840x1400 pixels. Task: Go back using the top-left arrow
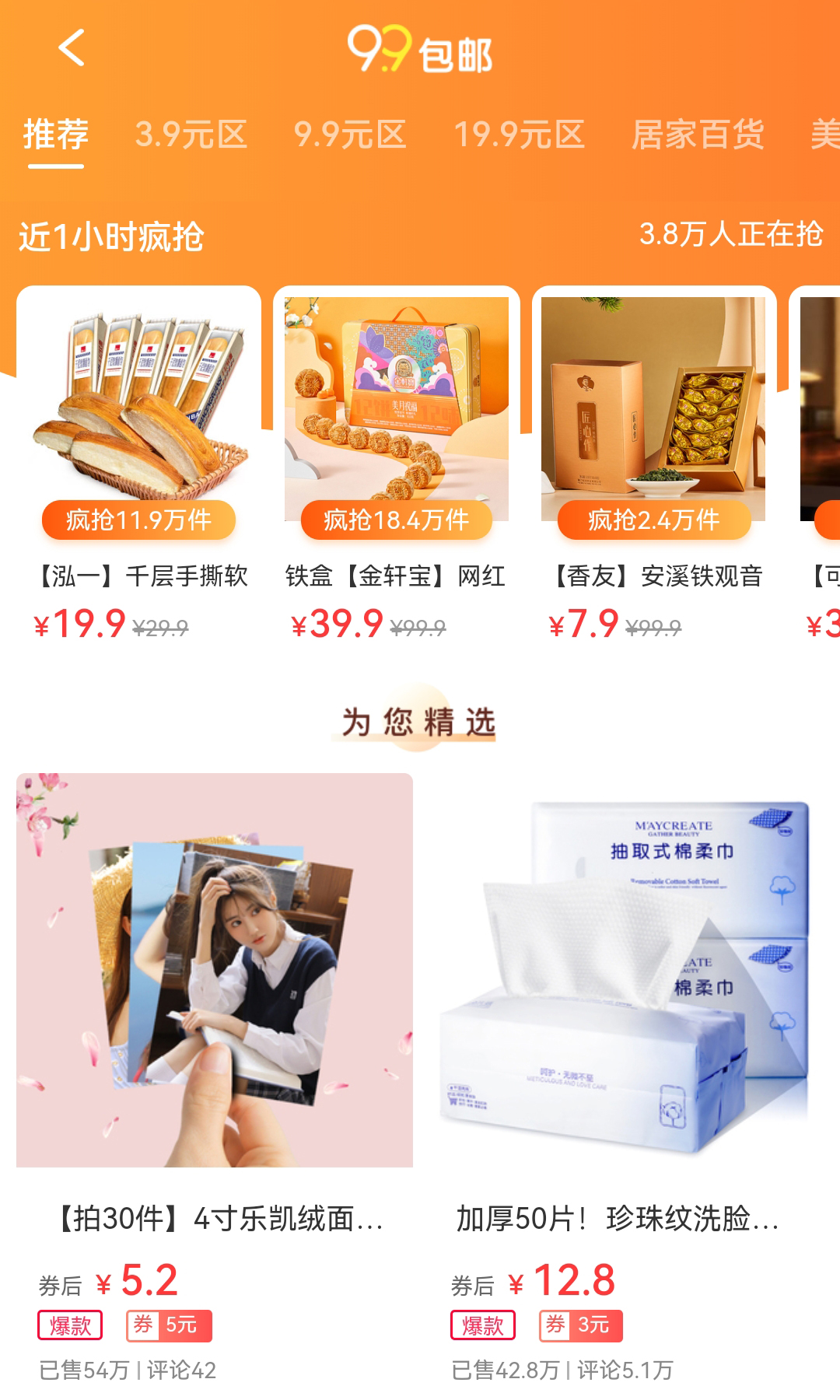(72, 48)
